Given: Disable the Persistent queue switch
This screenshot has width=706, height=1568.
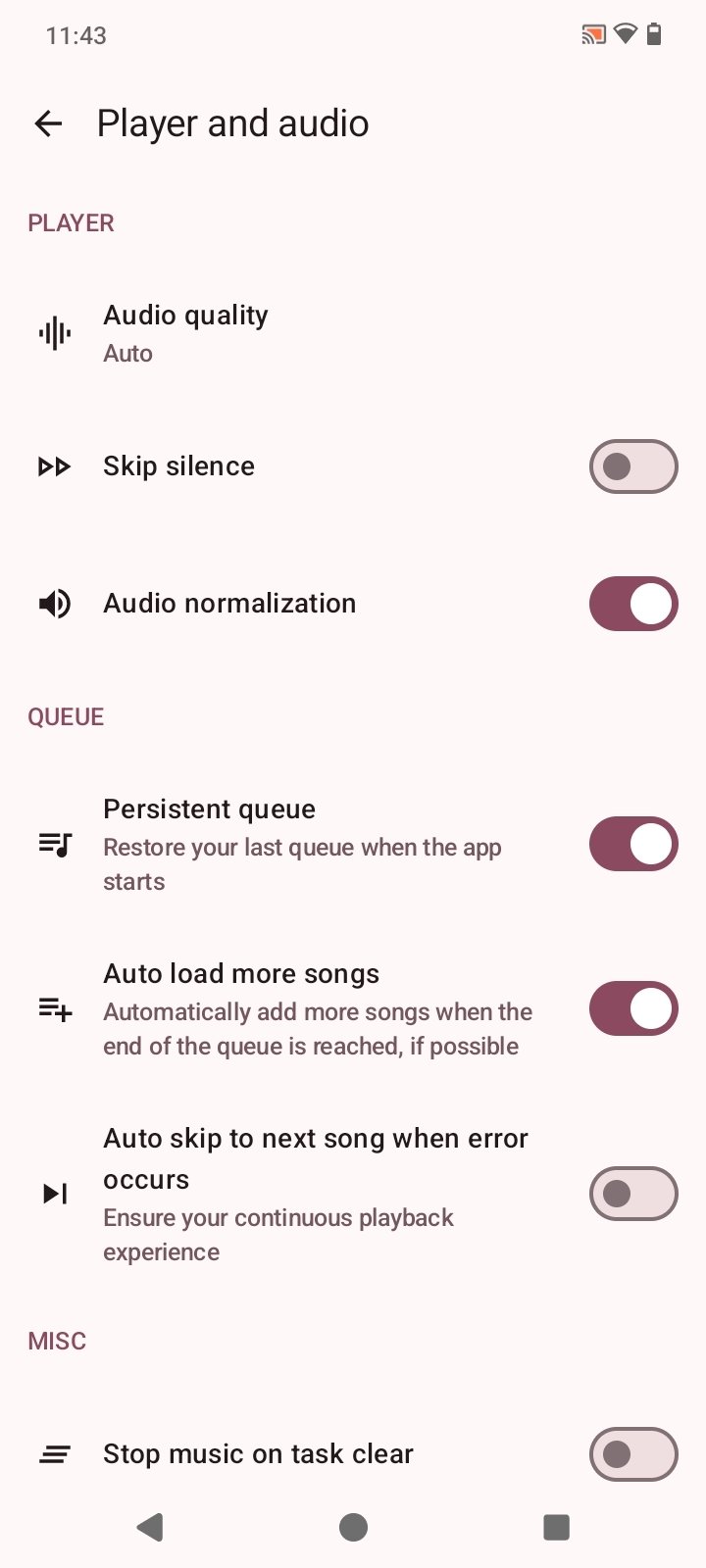Looking at the screenshot, I should click(x=632, y=844).
